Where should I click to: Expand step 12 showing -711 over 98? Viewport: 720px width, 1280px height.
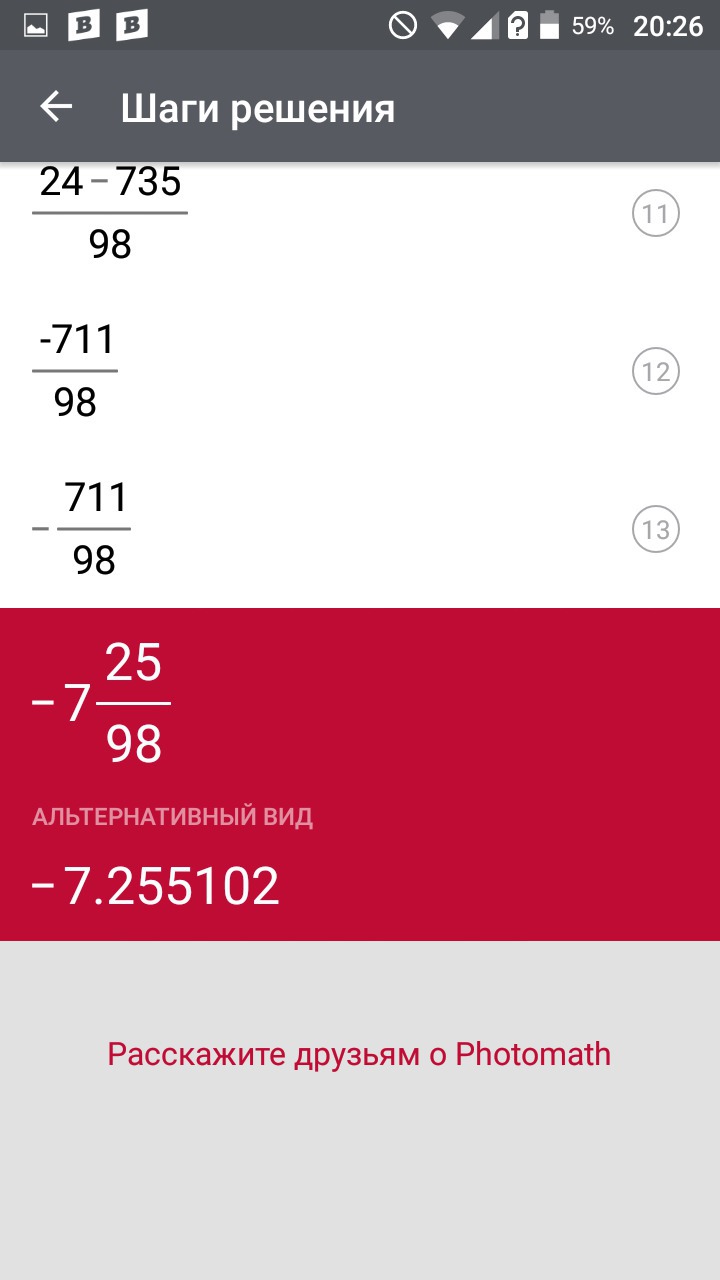click(x=360, y=372)
